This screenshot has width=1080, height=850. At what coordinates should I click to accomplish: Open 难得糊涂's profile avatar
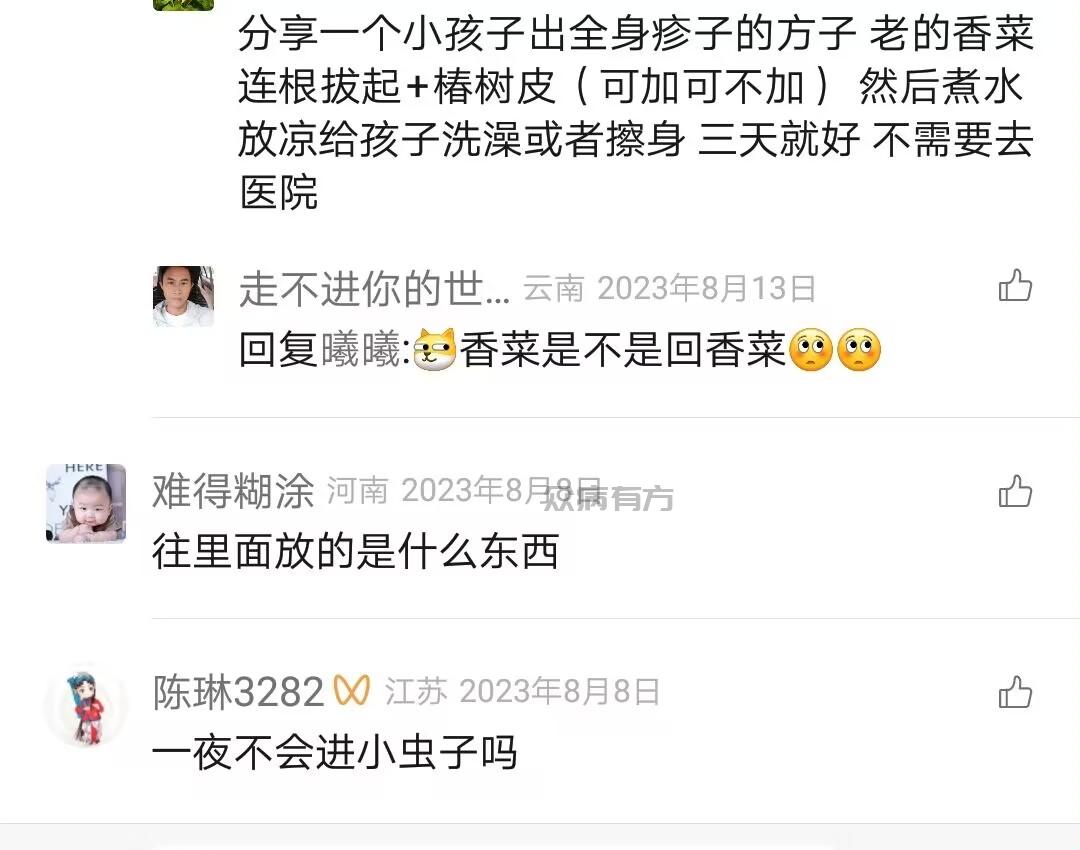[x=86, y=503]
